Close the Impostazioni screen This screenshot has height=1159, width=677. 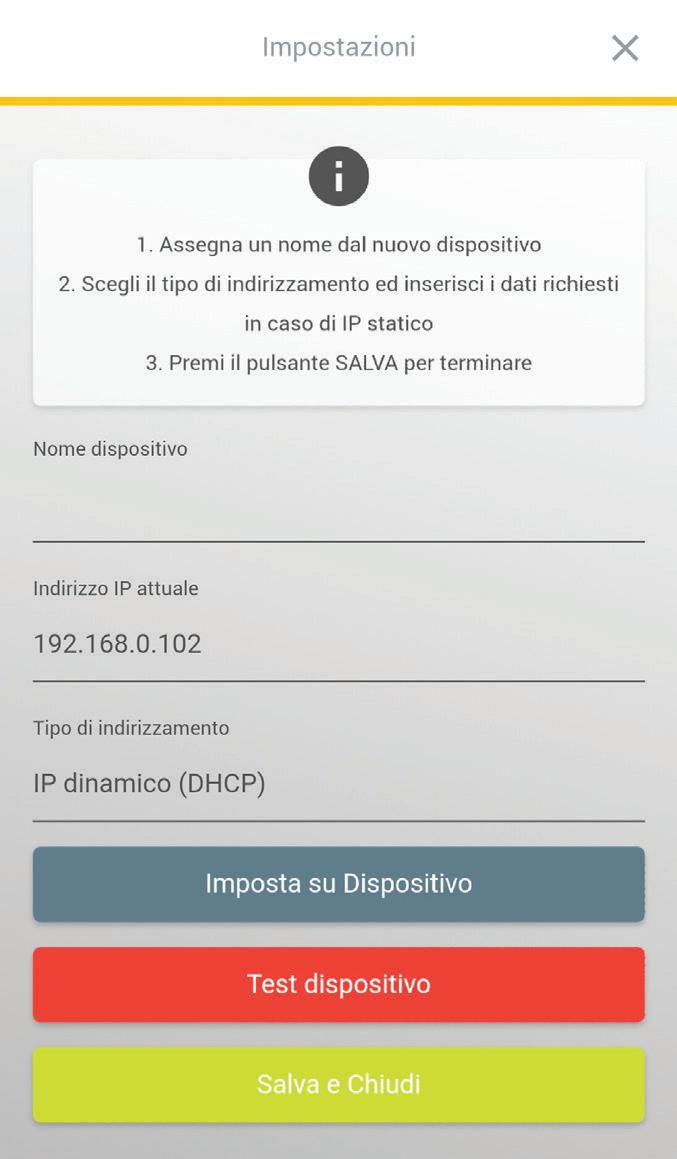(x=625, y=48)
